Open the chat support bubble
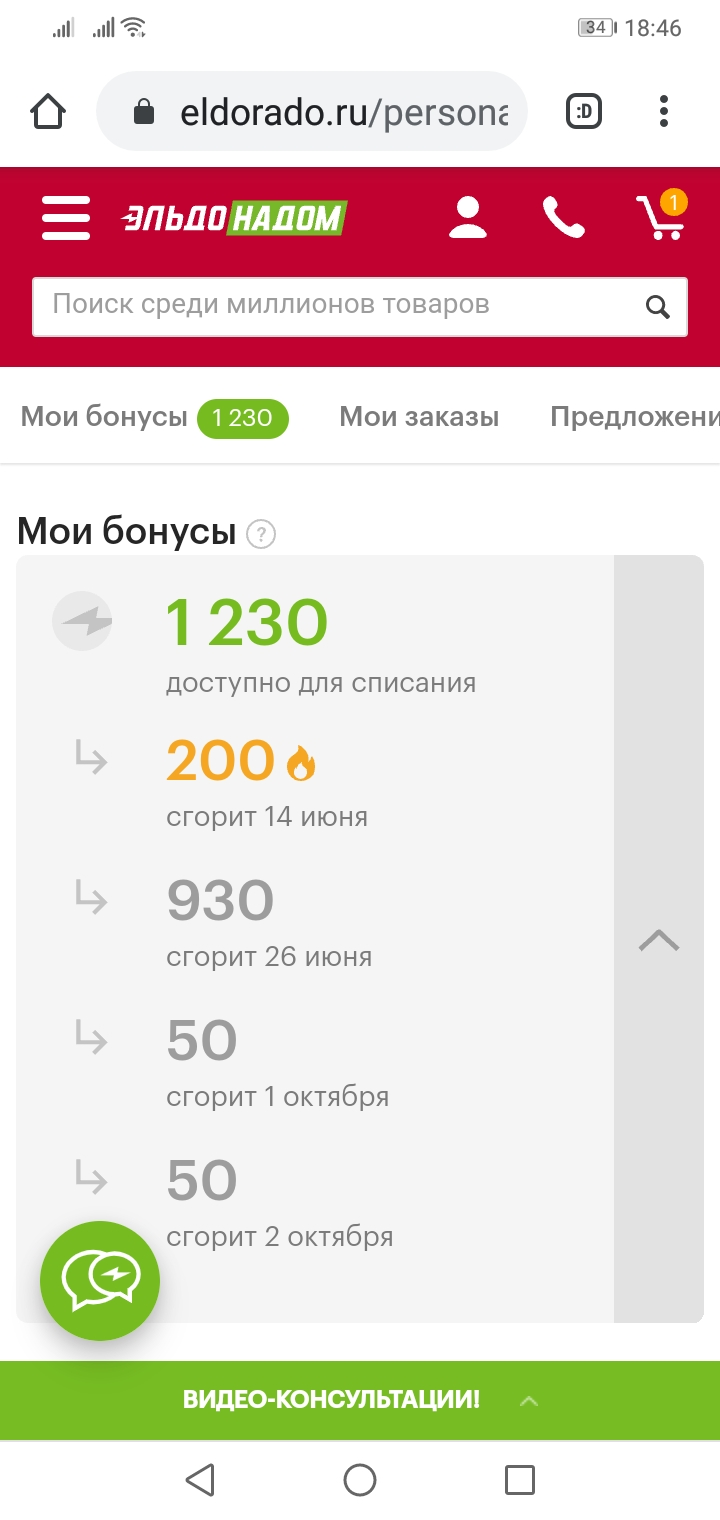Screen dimensions: 720x1520 tap(100, 1280)
